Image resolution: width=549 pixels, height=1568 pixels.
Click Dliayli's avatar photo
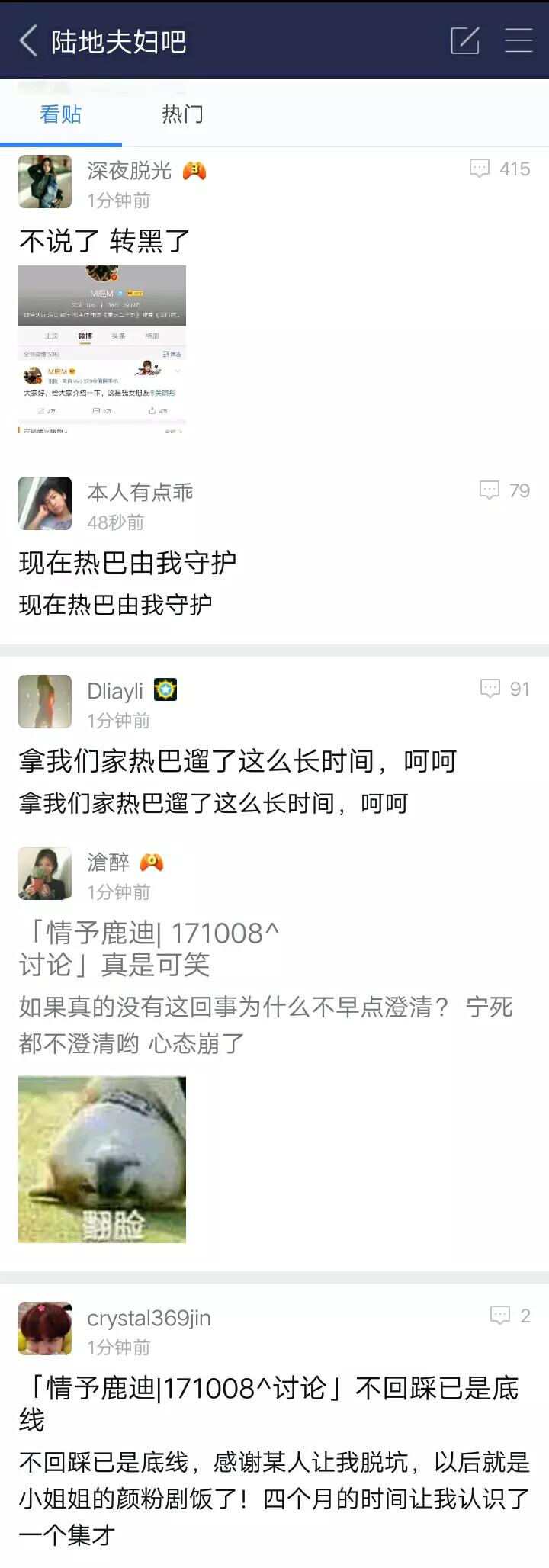pyautogui.click(x=45, y=701)
